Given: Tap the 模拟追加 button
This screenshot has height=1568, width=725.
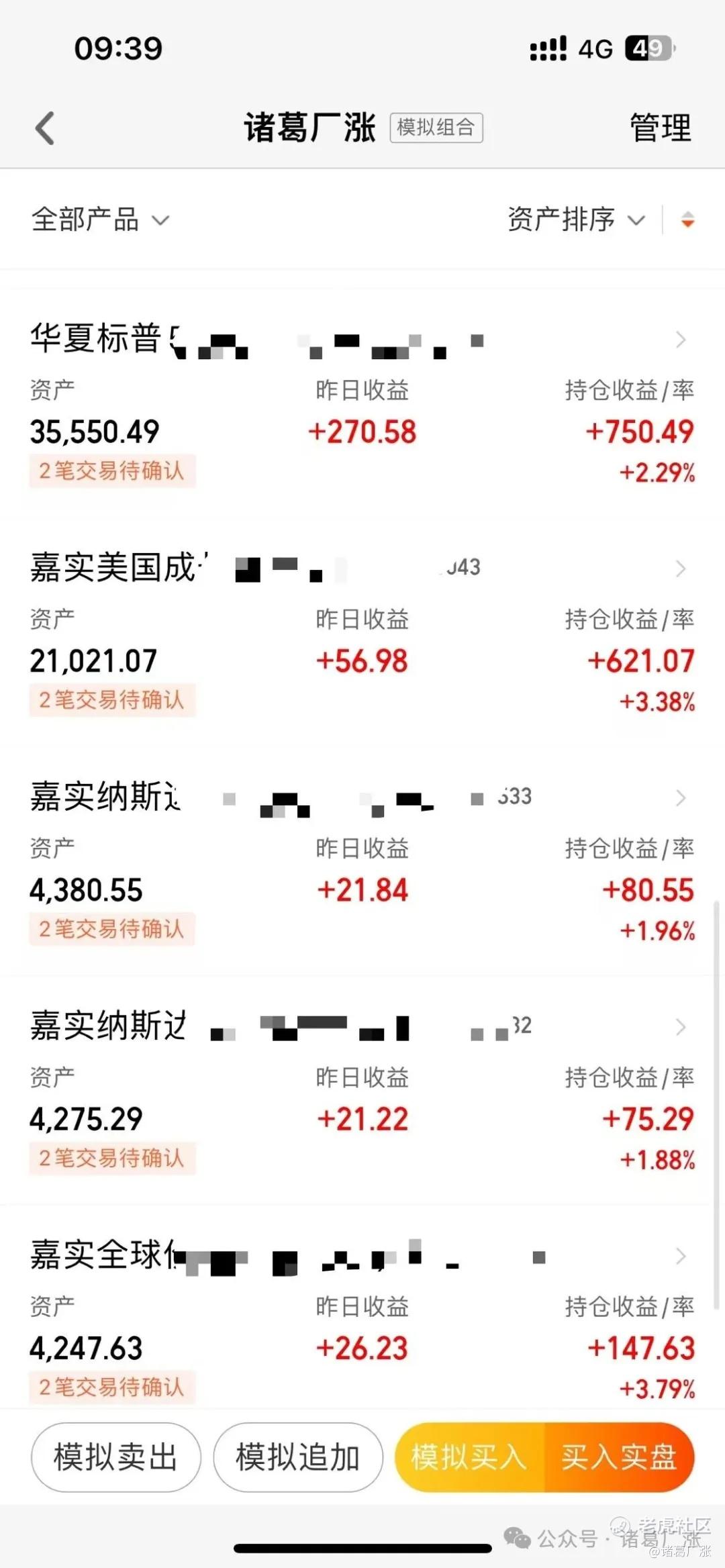Looking at the screenshot, I should [298, 1457].
